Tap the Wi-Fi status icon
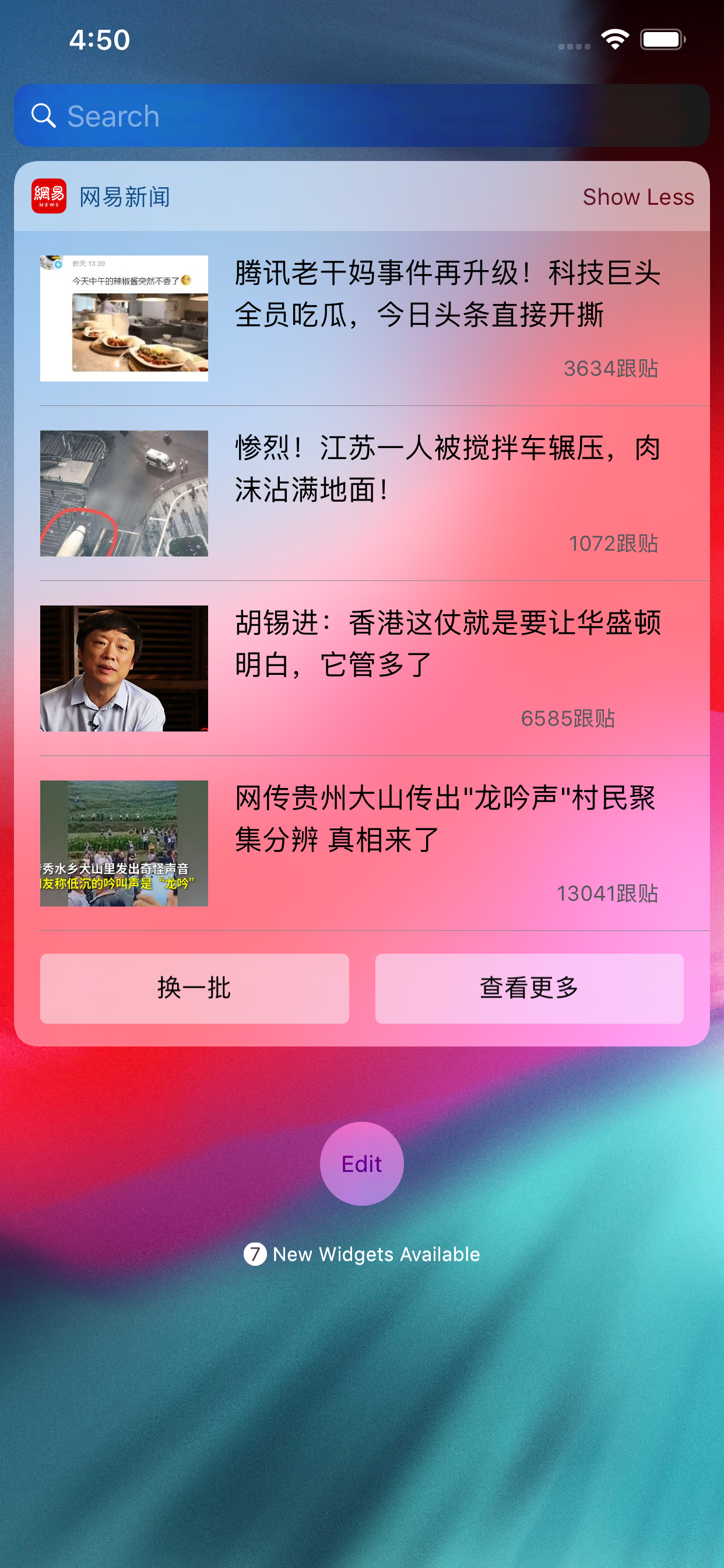The width and height of the screenshot is (724, 1568). pos(613,38)
